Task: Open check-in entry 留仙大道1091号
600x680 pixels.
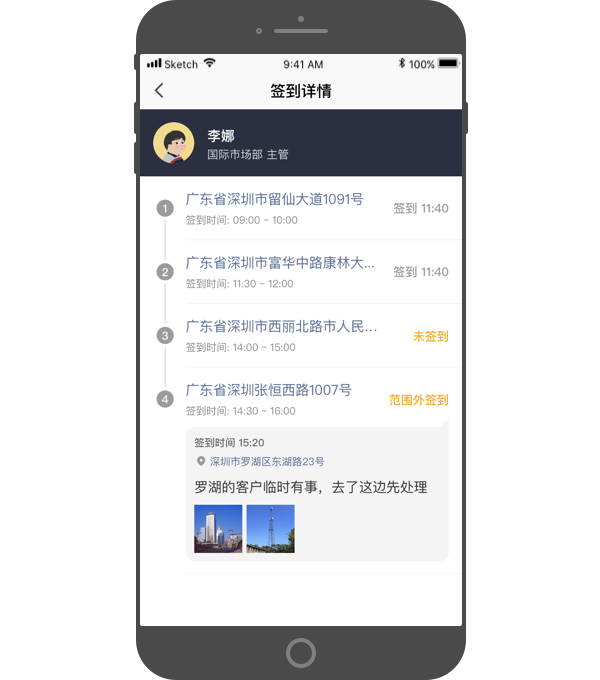Action: 274,200
